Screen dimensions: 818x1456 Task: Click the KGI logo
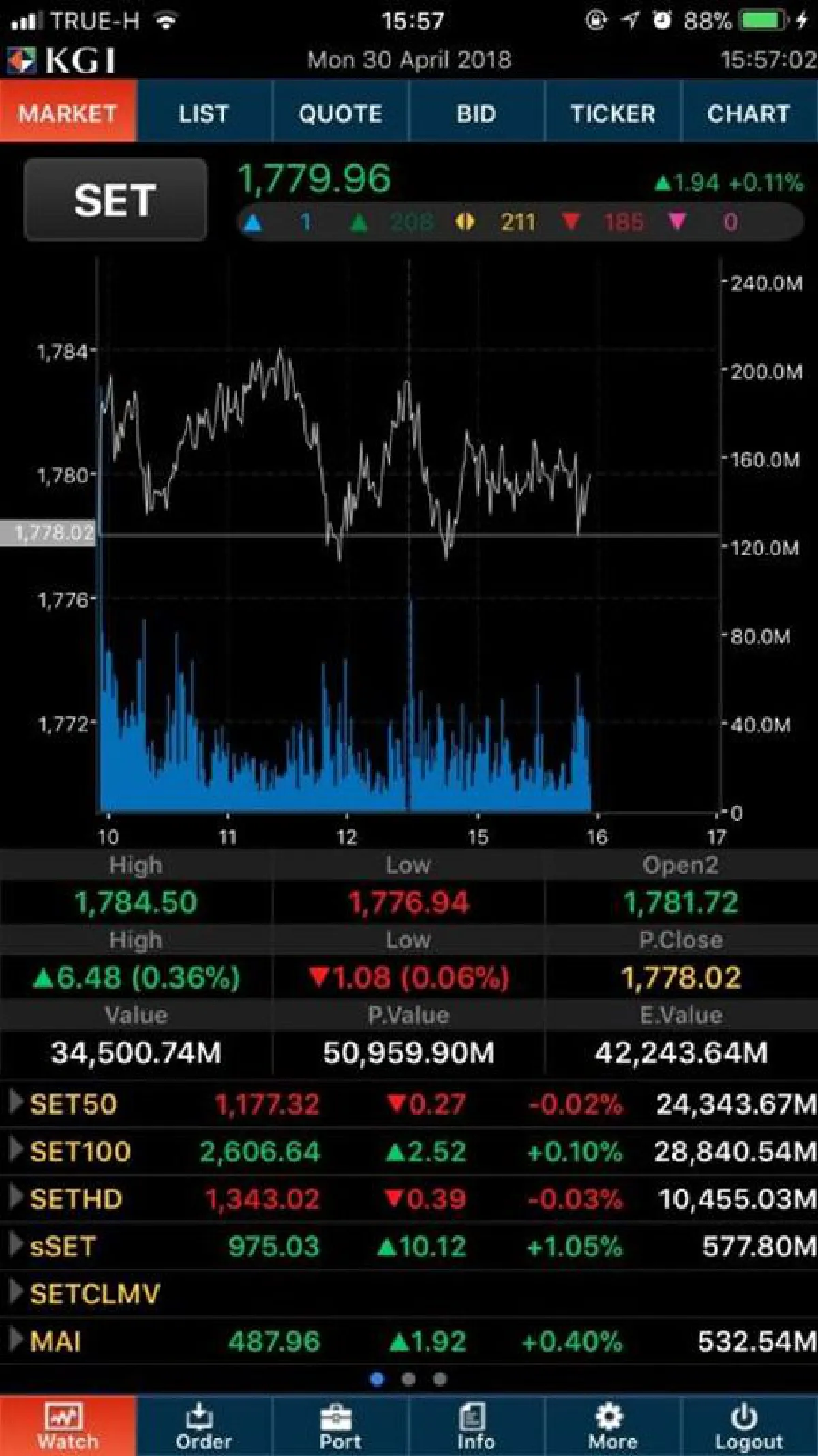tap(58, 59)
